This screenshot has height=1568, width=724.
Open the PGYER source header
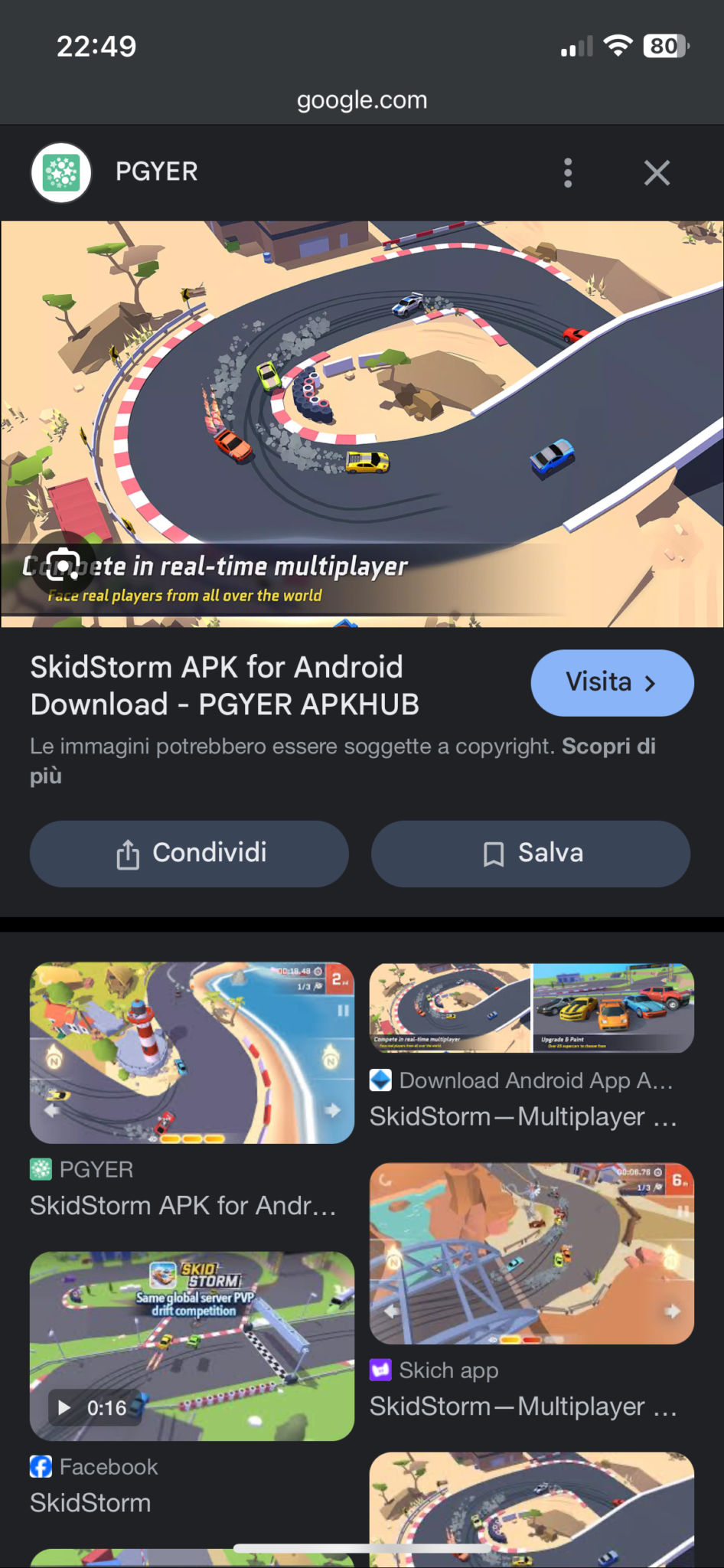(156, 172)
